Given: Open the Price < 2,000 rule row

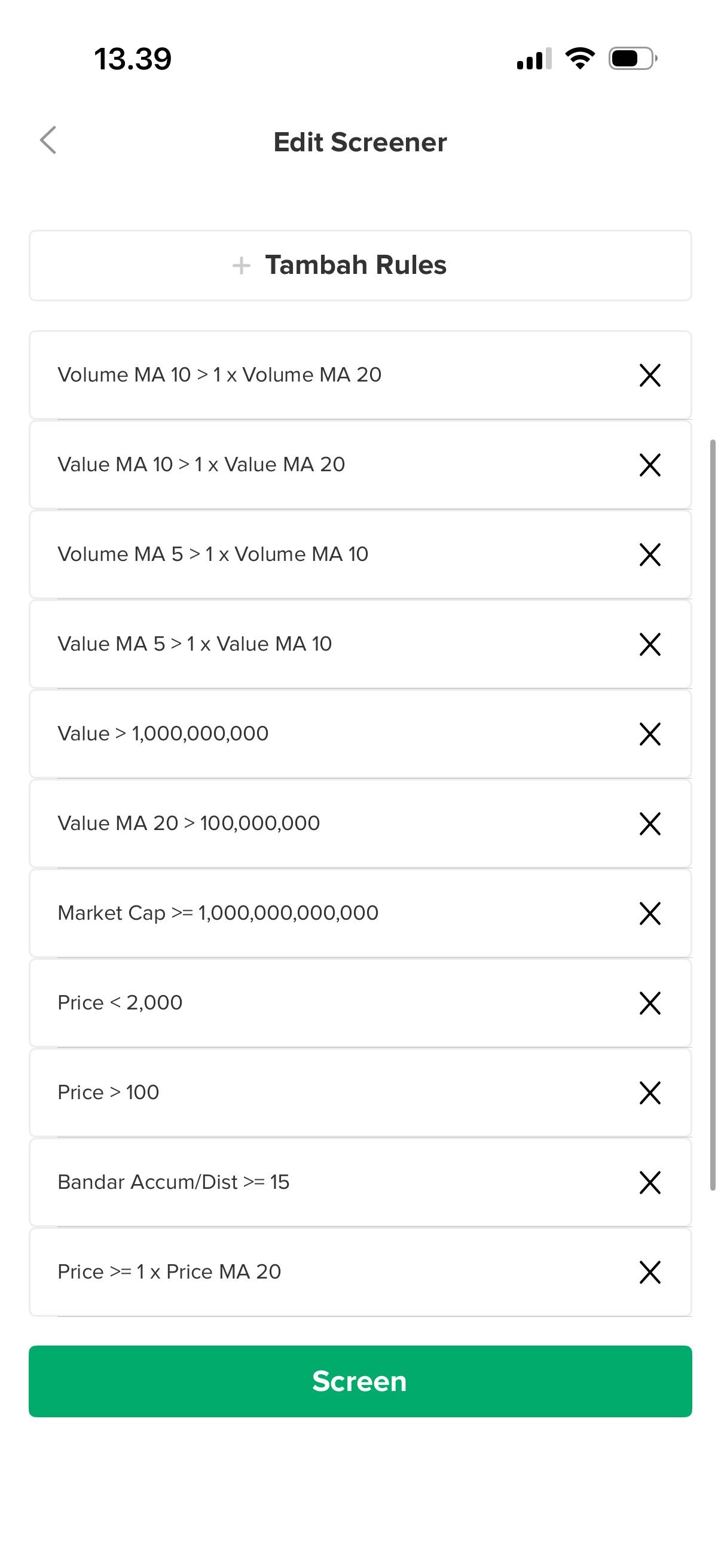Looking at the screenshot, I should coord(120,1003).
